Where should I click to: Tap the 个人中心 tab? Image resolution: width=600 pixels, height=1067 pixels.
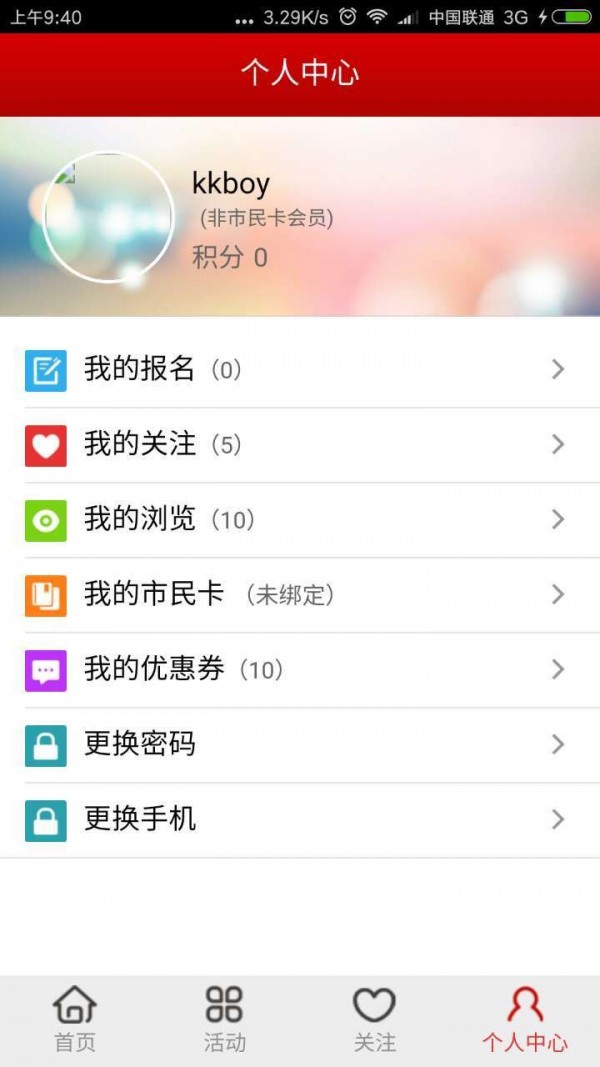click(525, 1018)
